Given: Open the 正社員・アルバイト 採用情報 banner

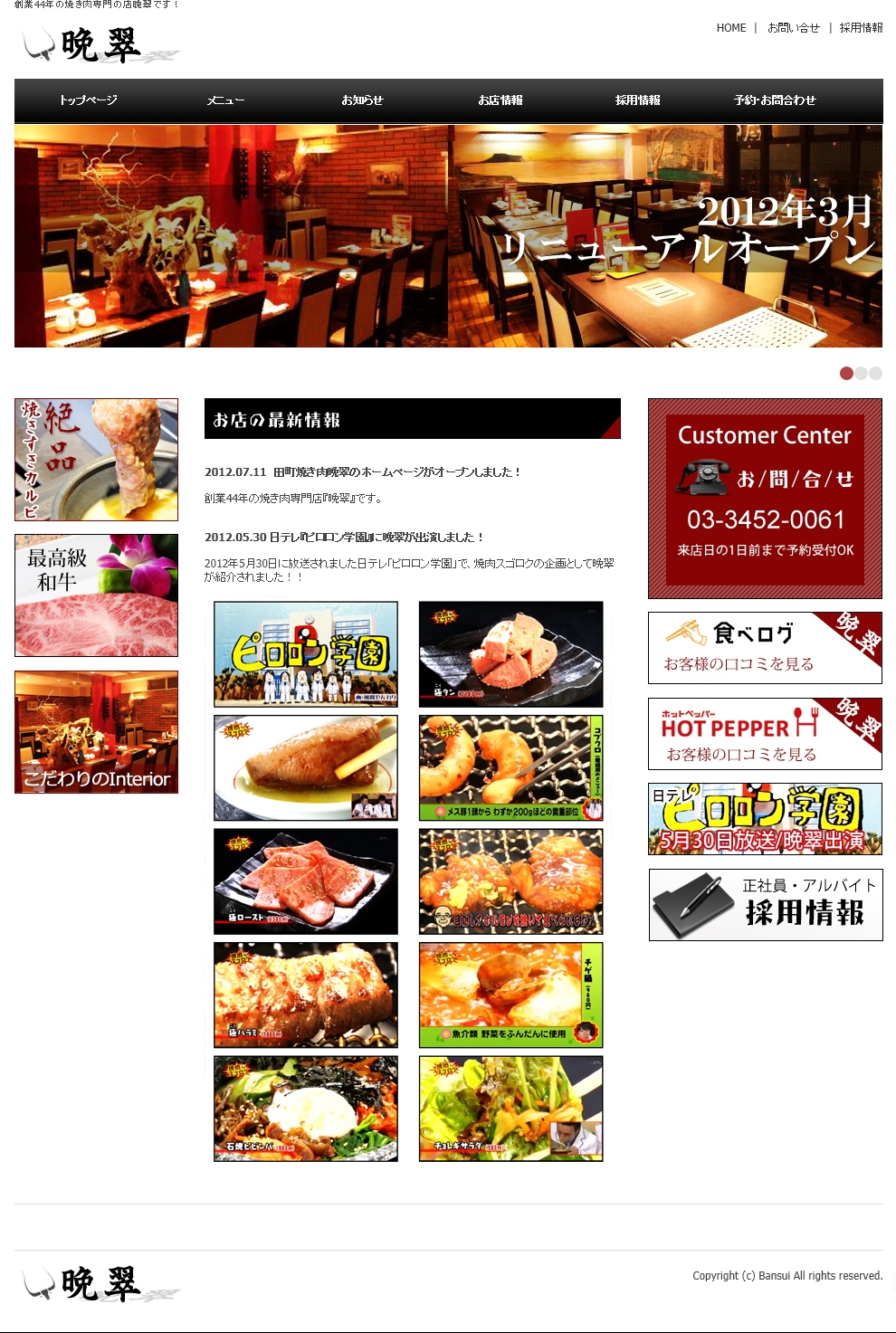Looking at the screenshot, I should click(766, 905).
